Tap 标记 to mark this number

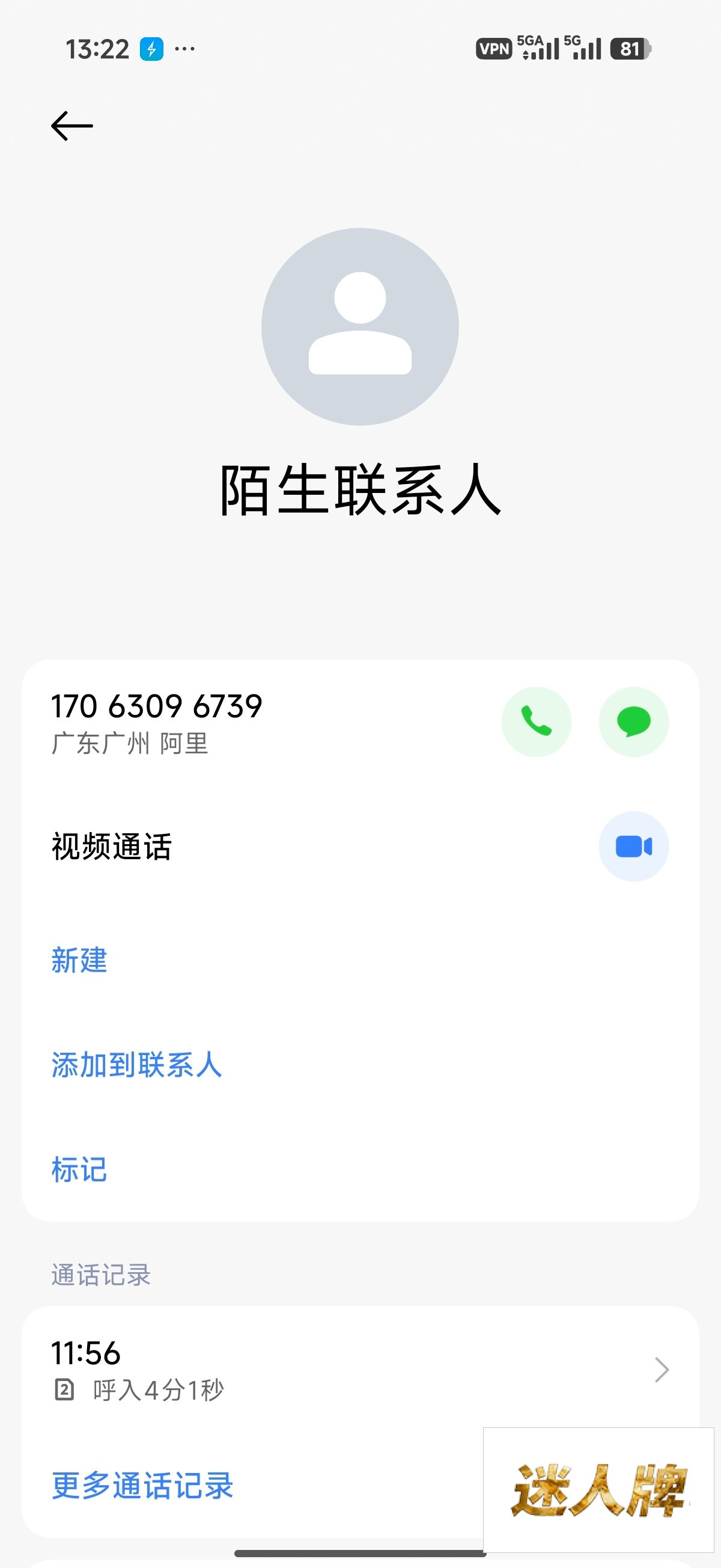79,1170
